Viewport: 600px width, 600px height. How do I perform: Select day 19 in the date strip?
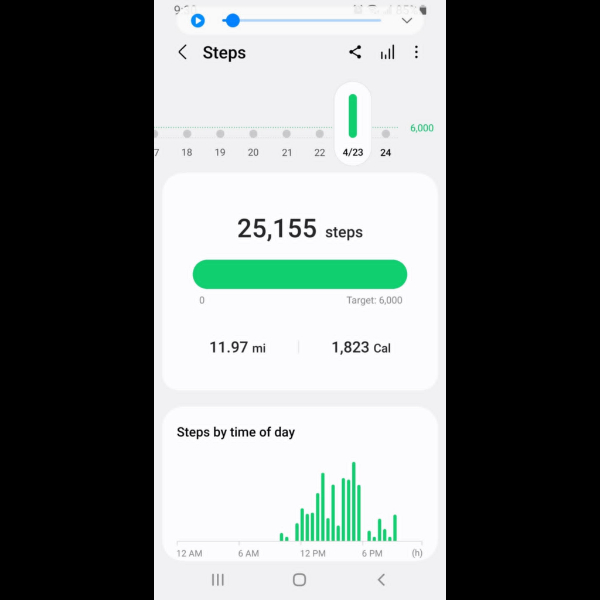tap(220, 143)
